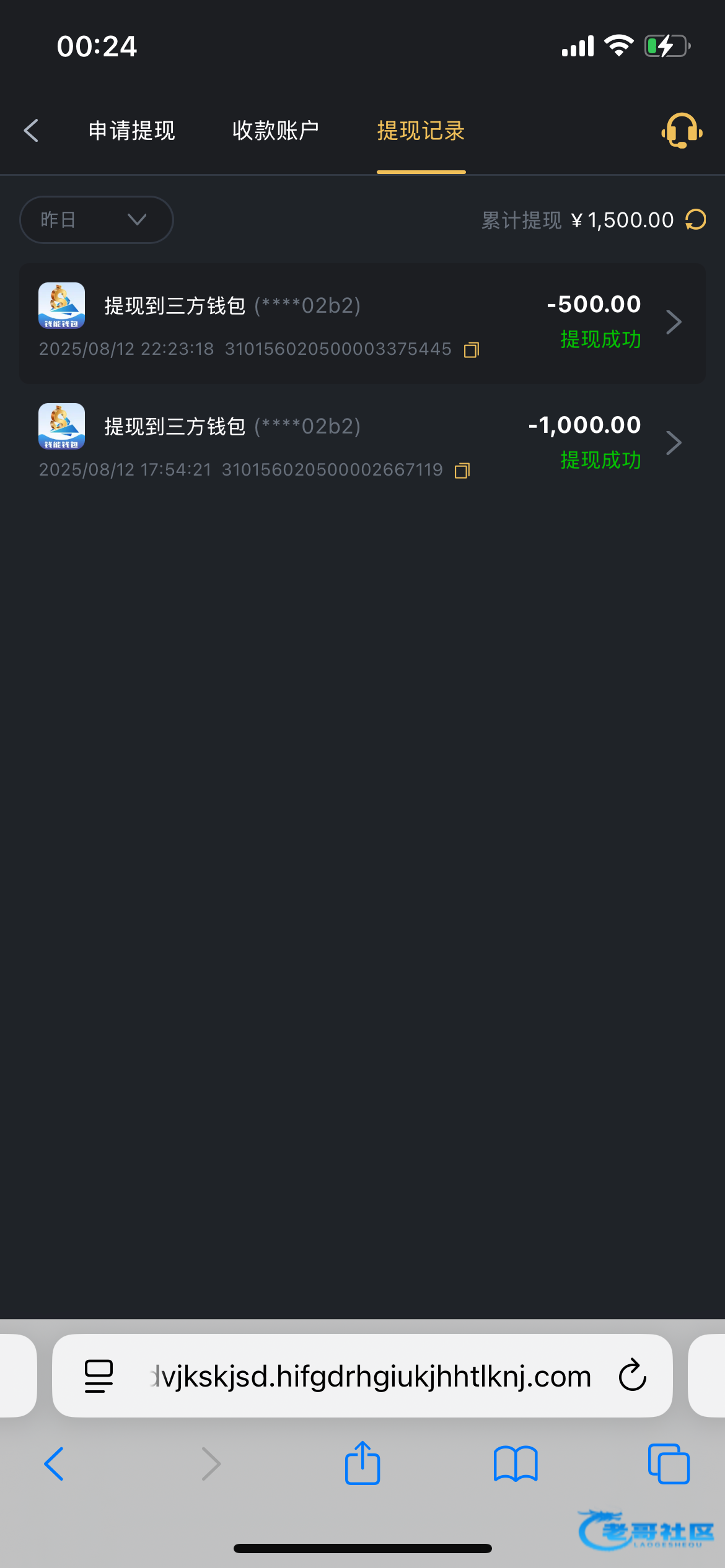Go back in Safari's bottom toolbar
This screenshot has width=725, height=1568.
(54, 1464)
